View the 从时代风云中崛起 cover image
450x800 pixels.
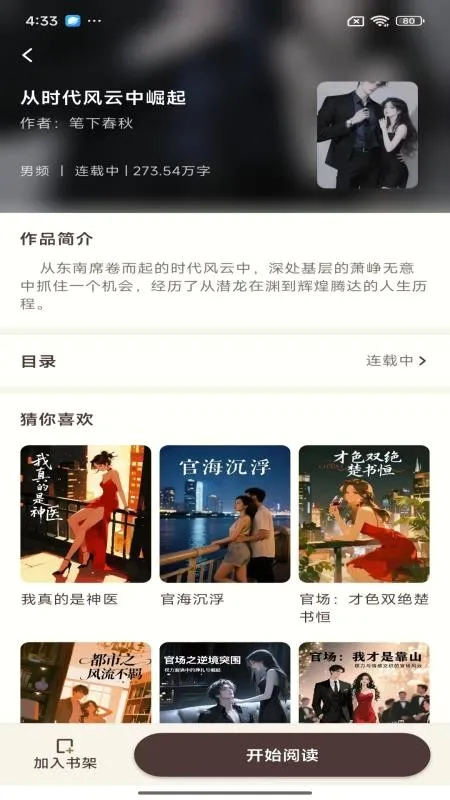coord(367,135)
